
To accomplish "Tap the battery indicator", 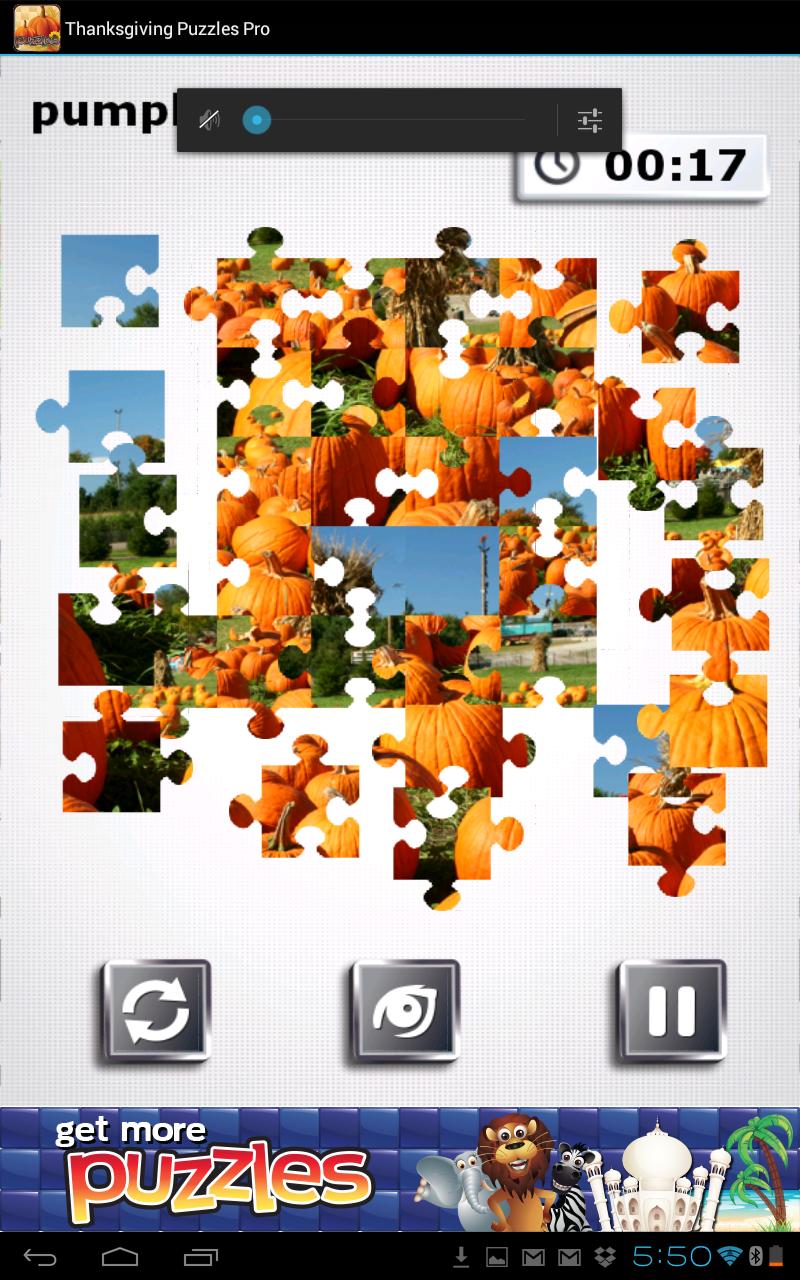I will 775,1255.
